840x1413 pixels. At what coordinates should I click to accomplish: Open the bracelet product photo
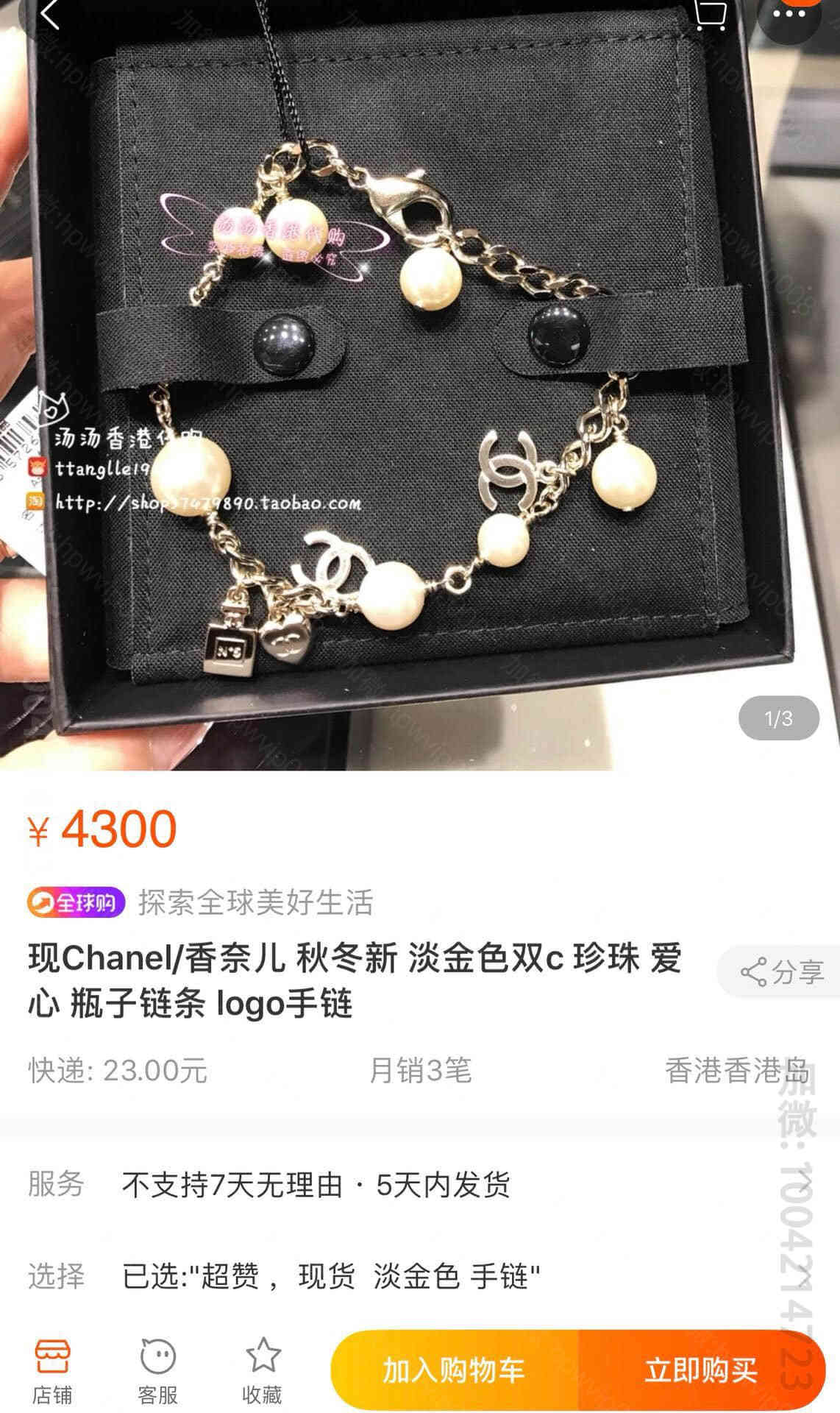coord(420,385)
